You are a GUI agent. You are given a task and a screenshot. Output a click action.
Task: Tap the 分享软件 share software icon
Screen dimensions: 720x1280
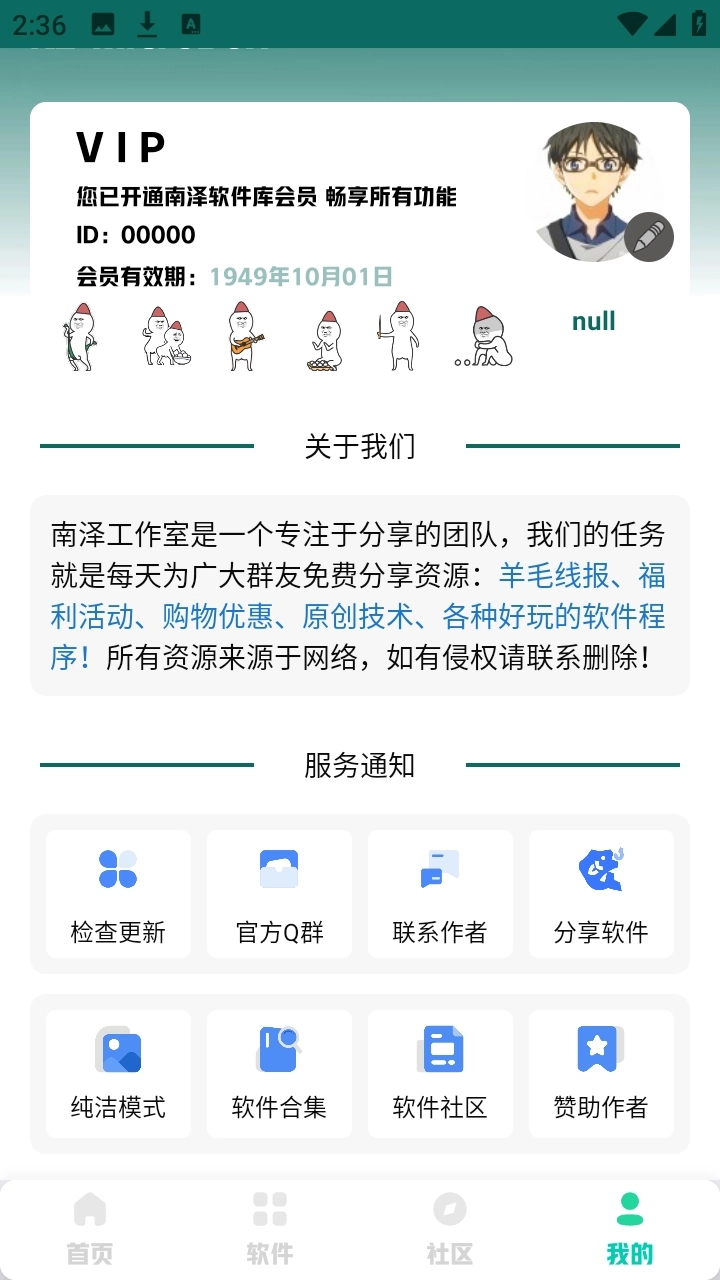pos(601,893)
